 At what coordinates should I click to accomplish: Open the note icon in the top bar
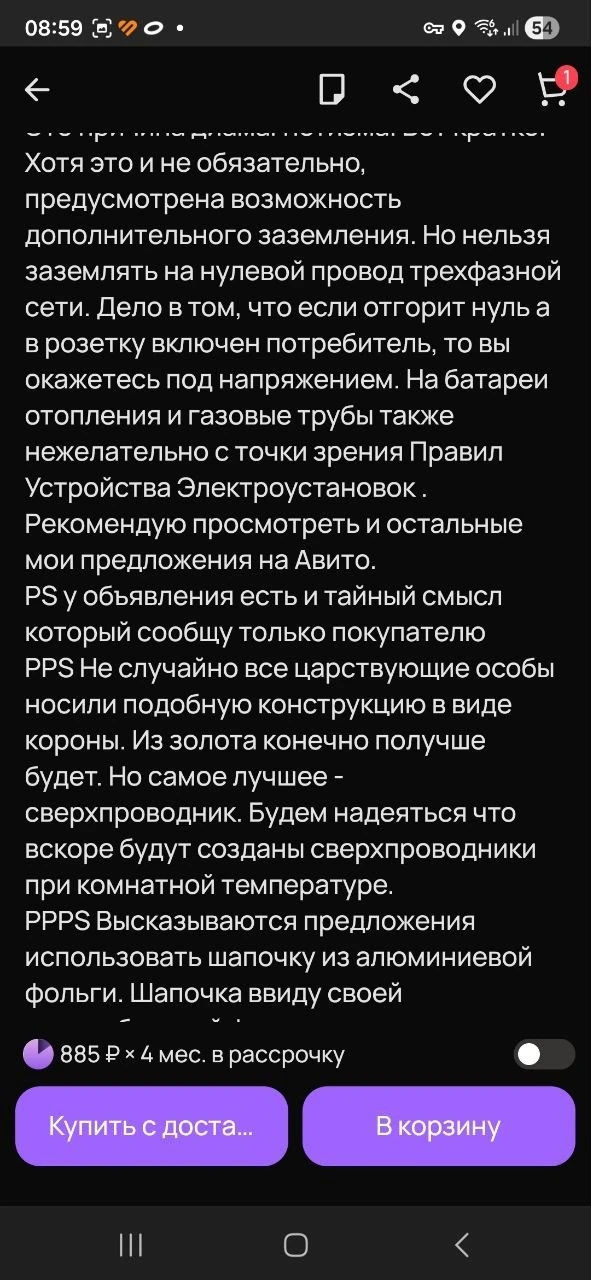tap(332, 89)
